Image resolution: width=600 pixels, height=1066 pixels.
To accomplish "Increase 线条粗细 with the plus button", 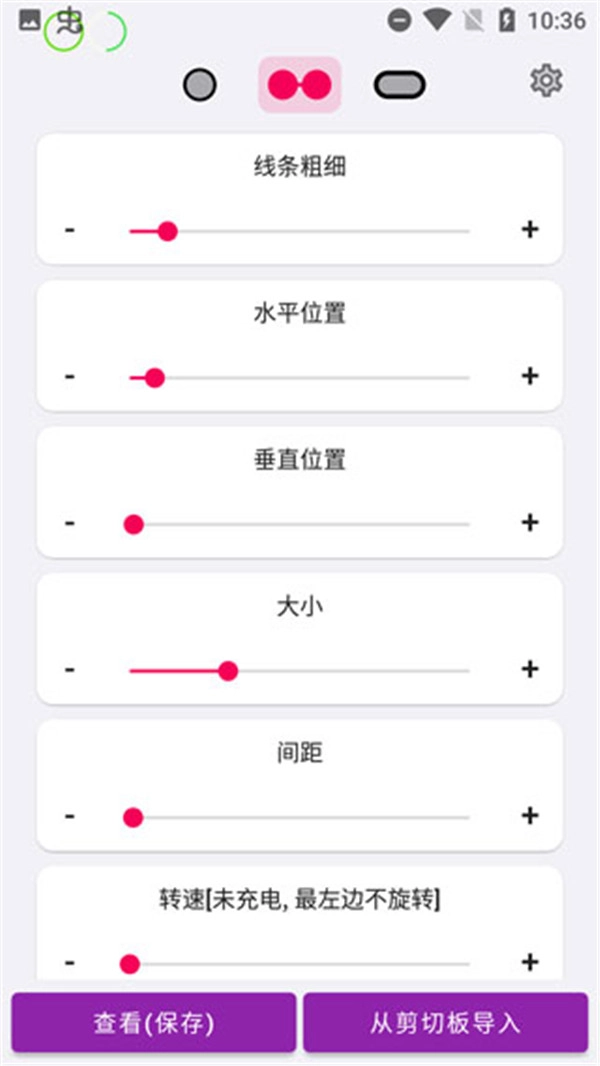I will 530,230.
